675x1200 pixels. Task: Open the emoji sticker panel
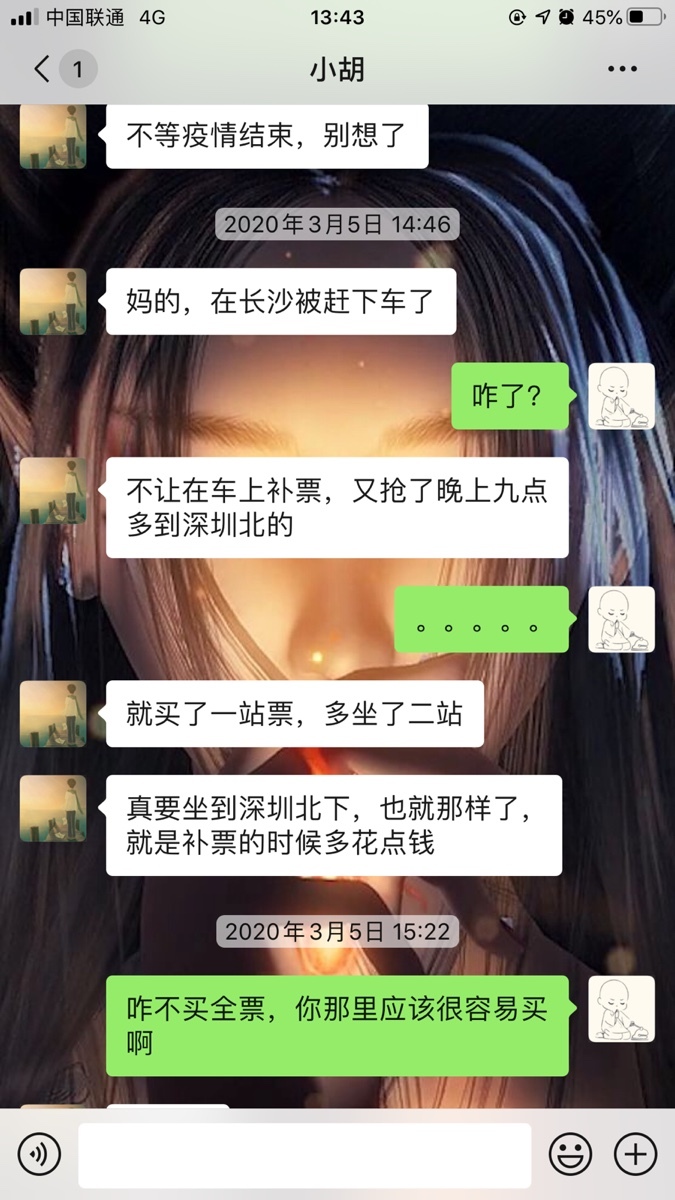570,1155
